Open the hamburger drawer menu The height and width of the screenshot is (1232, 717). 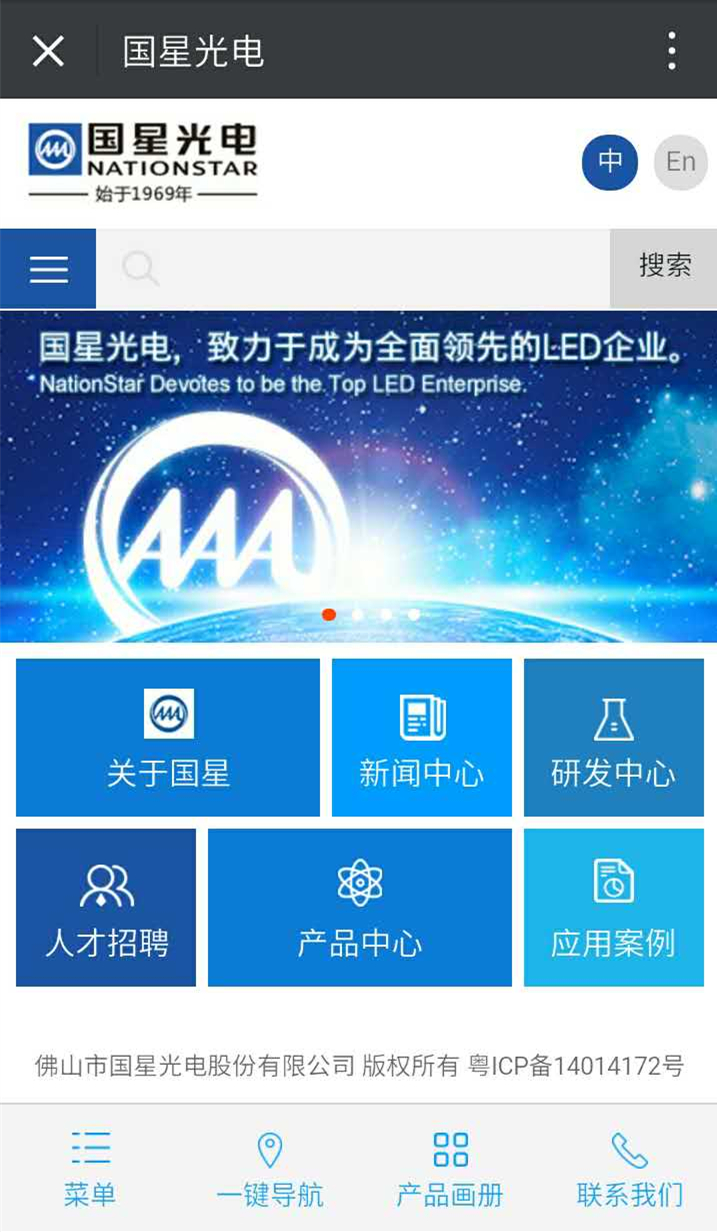pyautogui.click(x=48, y=268)
